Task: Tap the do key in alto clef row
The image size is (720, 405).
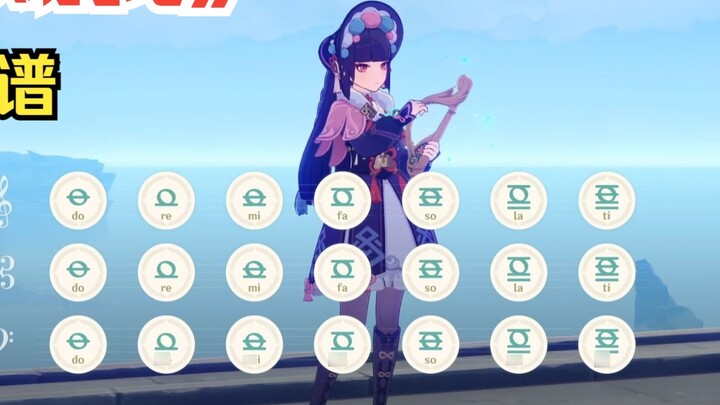Action: [x=78, y=272]
